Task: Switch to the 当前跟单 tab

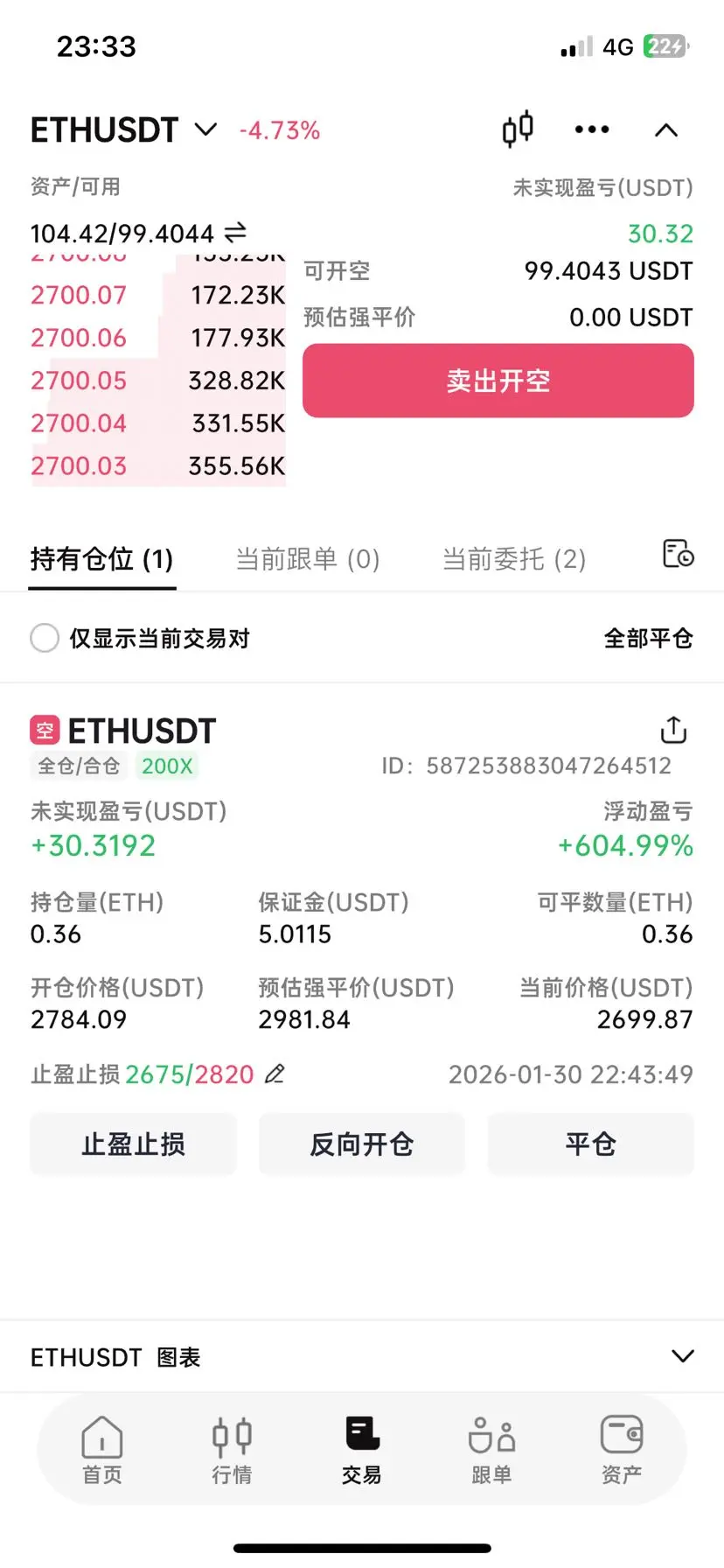Action: (308, 558)
